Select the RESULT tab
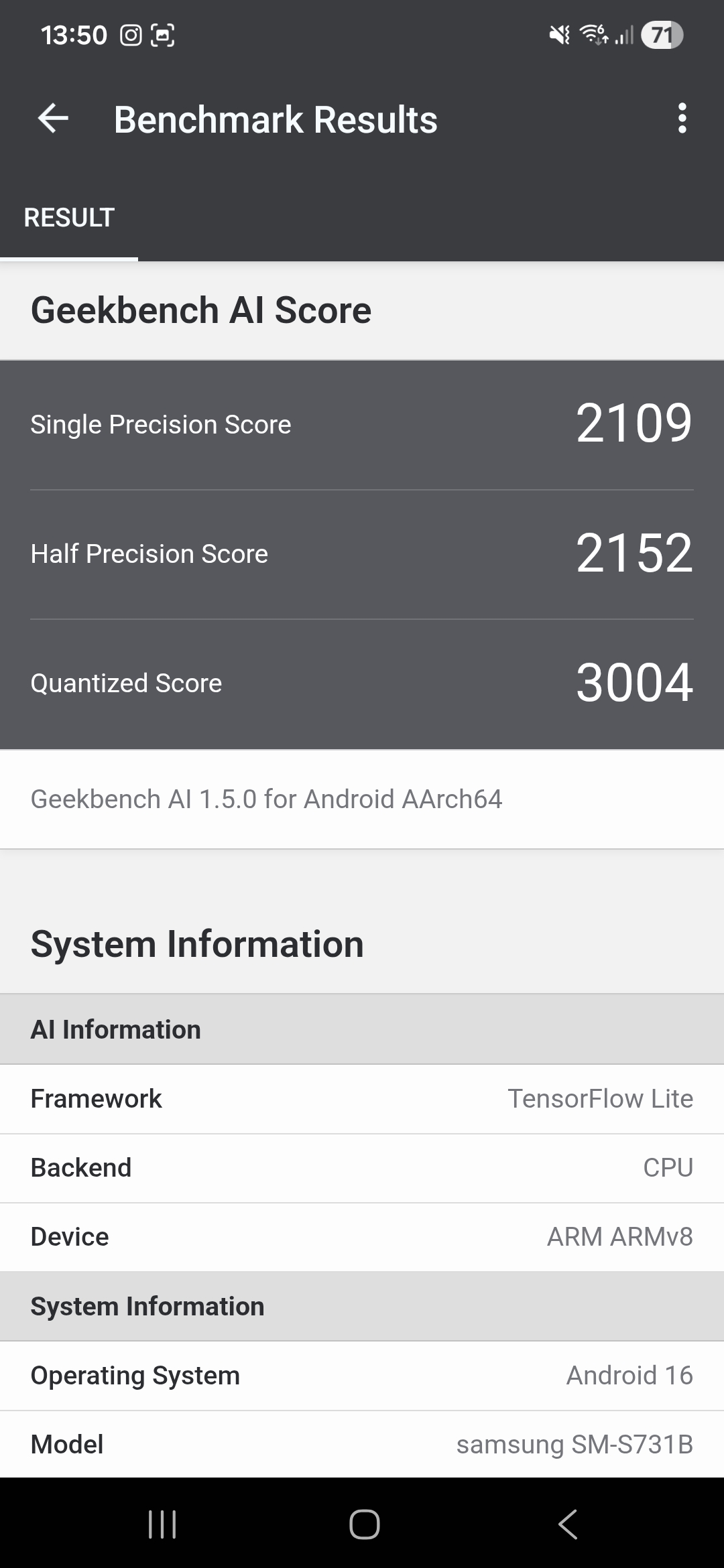 69,218
